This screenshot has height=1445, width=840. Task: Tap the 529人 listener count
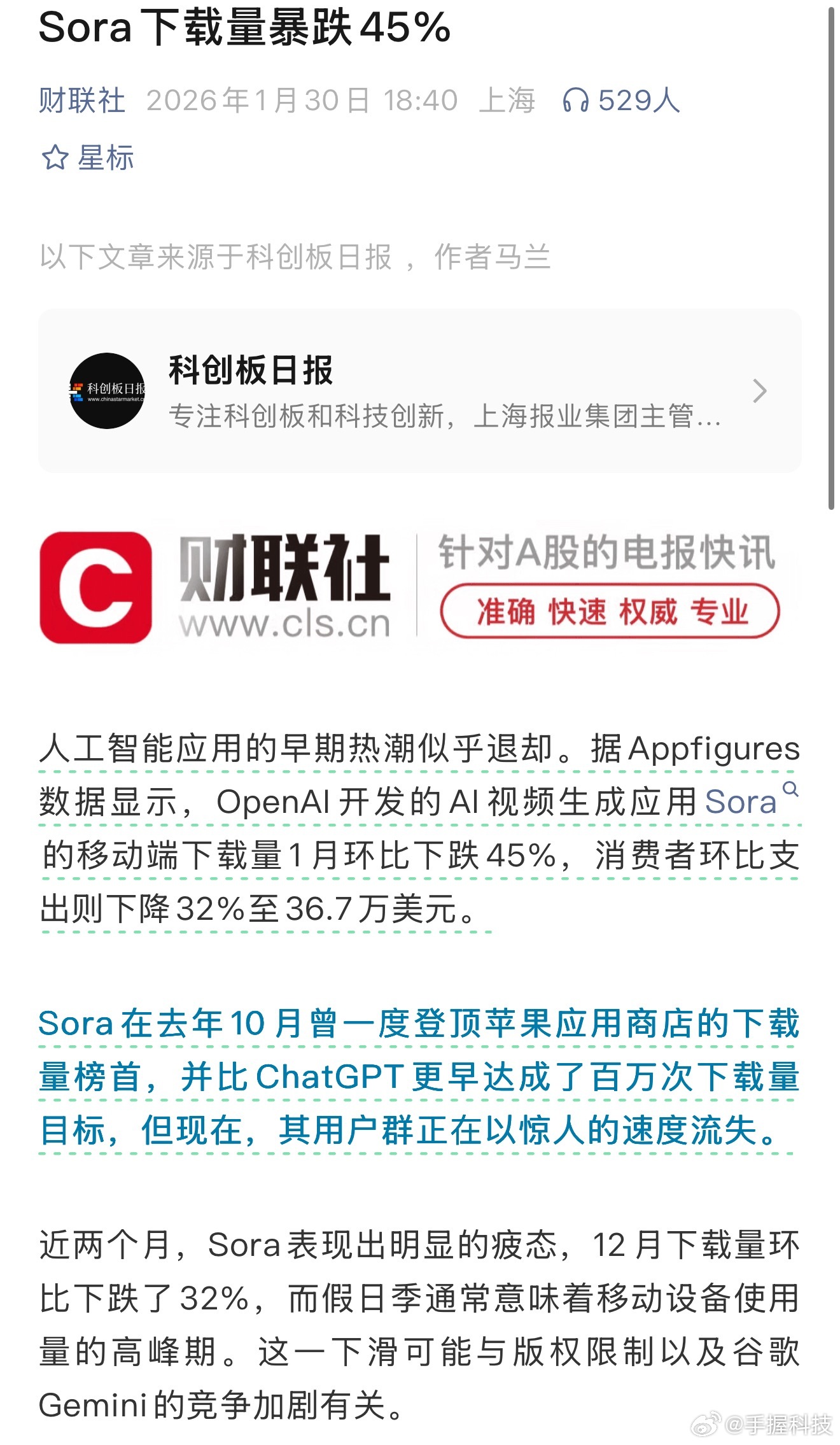(636, 101)
